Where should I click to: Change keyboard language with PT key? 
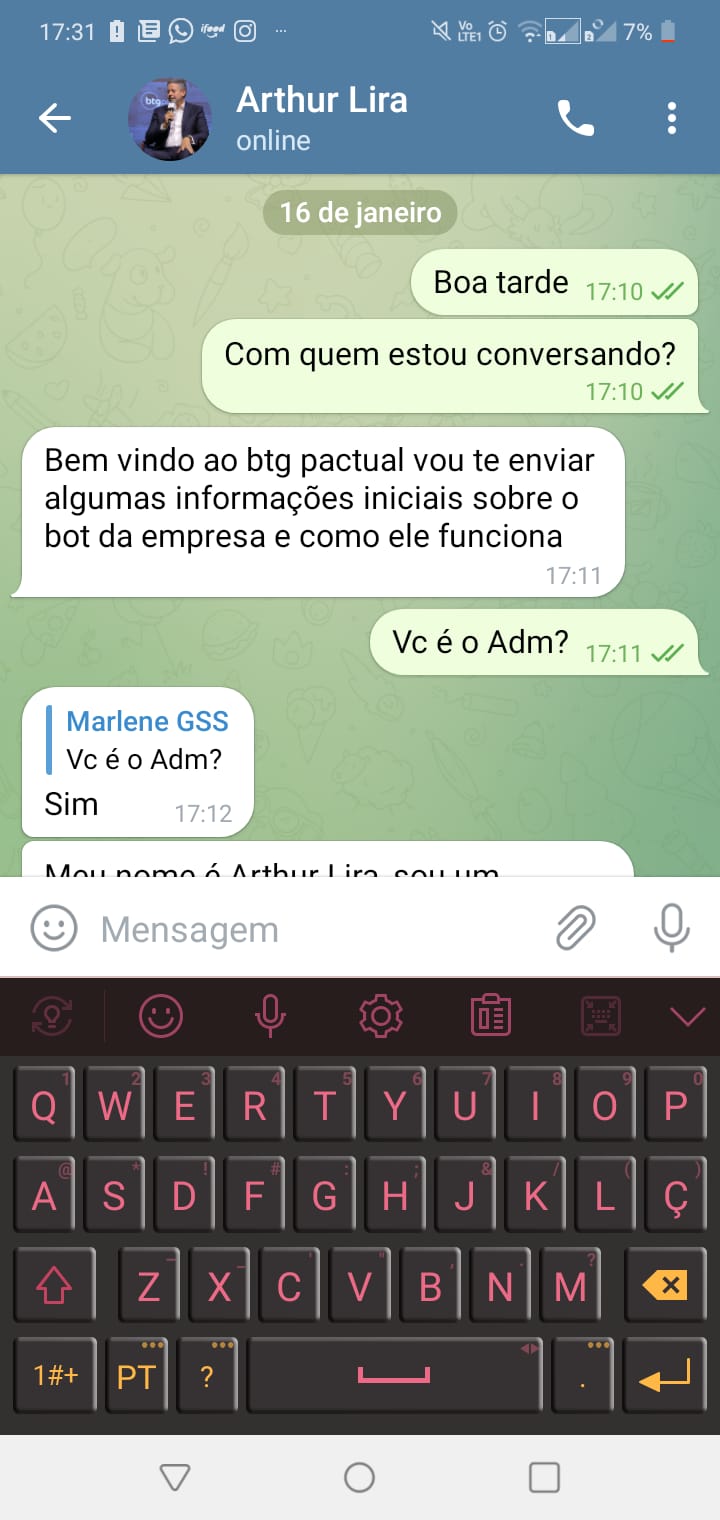[x=137, y=1376]
